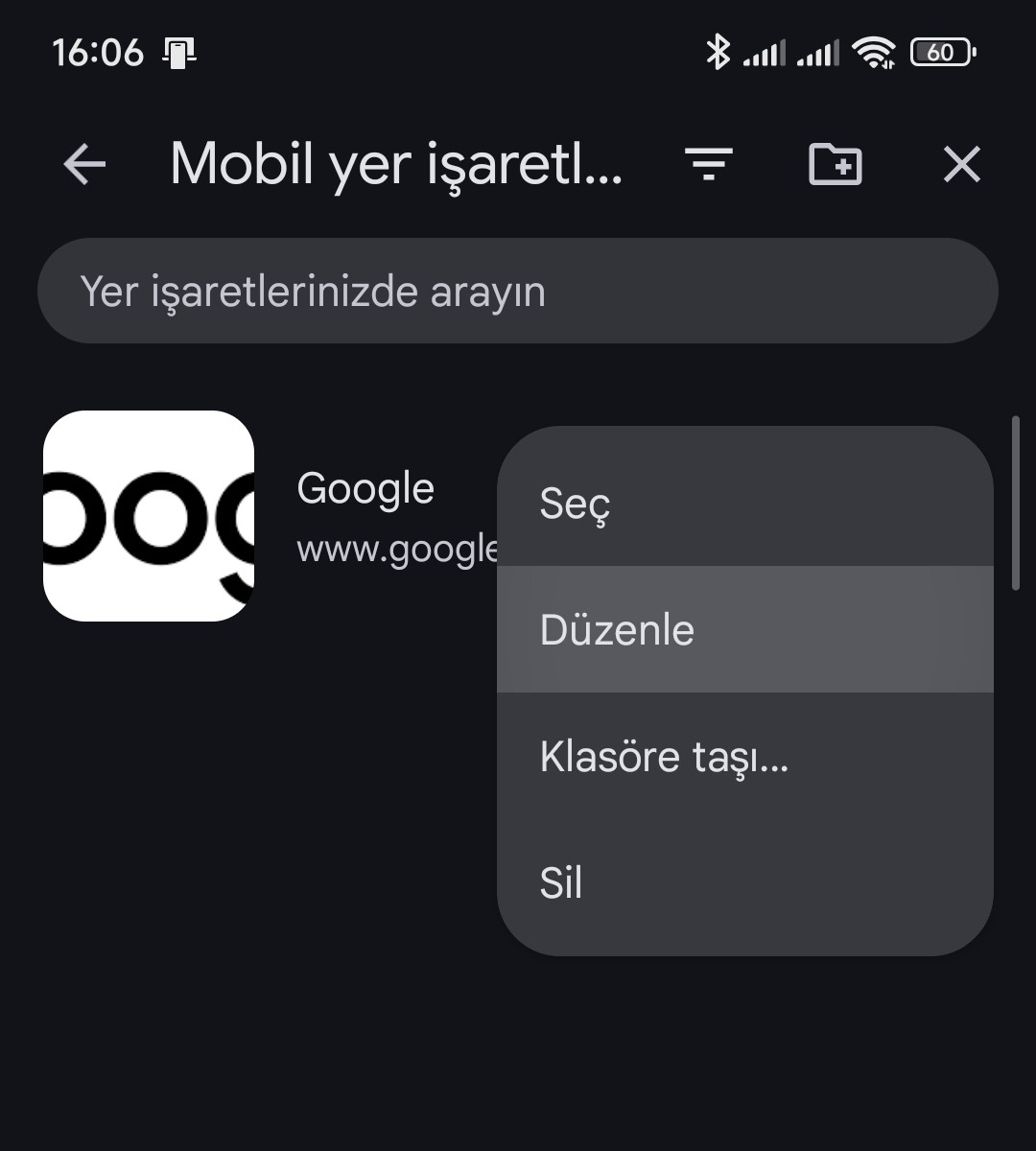This screenshot has height=1151, width=1036.
Task: Delete the bookmark with Sil
Action: 744,882
